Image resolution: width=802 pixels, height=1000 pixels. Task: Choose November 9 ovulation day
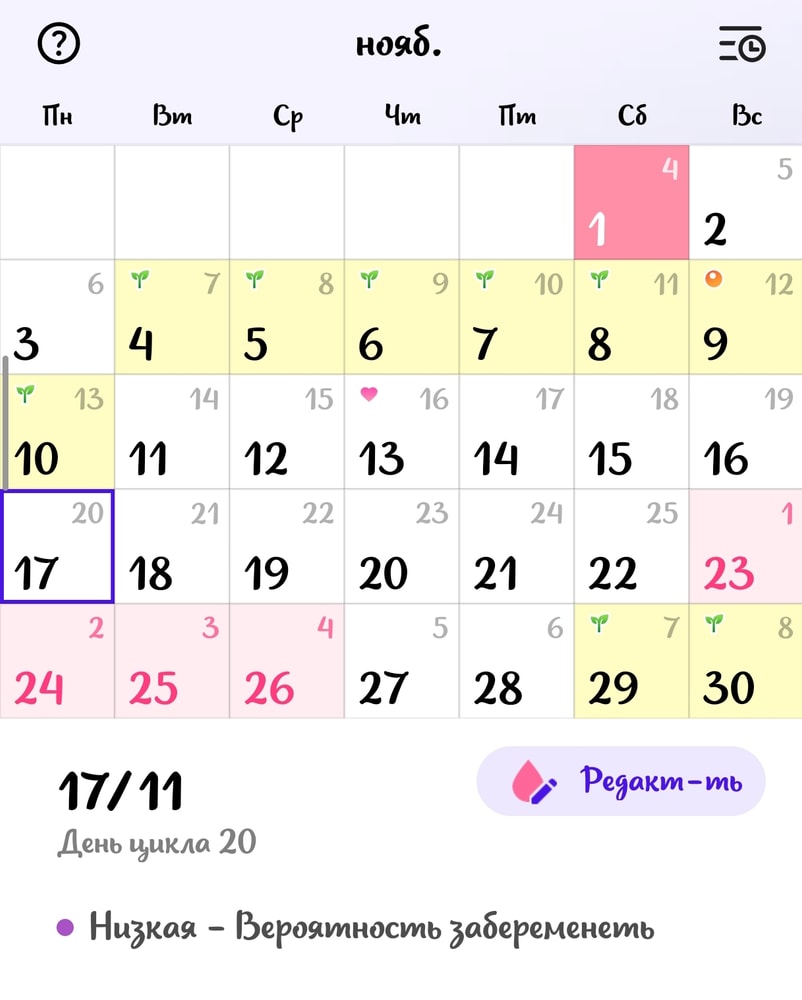pos(745,317)
